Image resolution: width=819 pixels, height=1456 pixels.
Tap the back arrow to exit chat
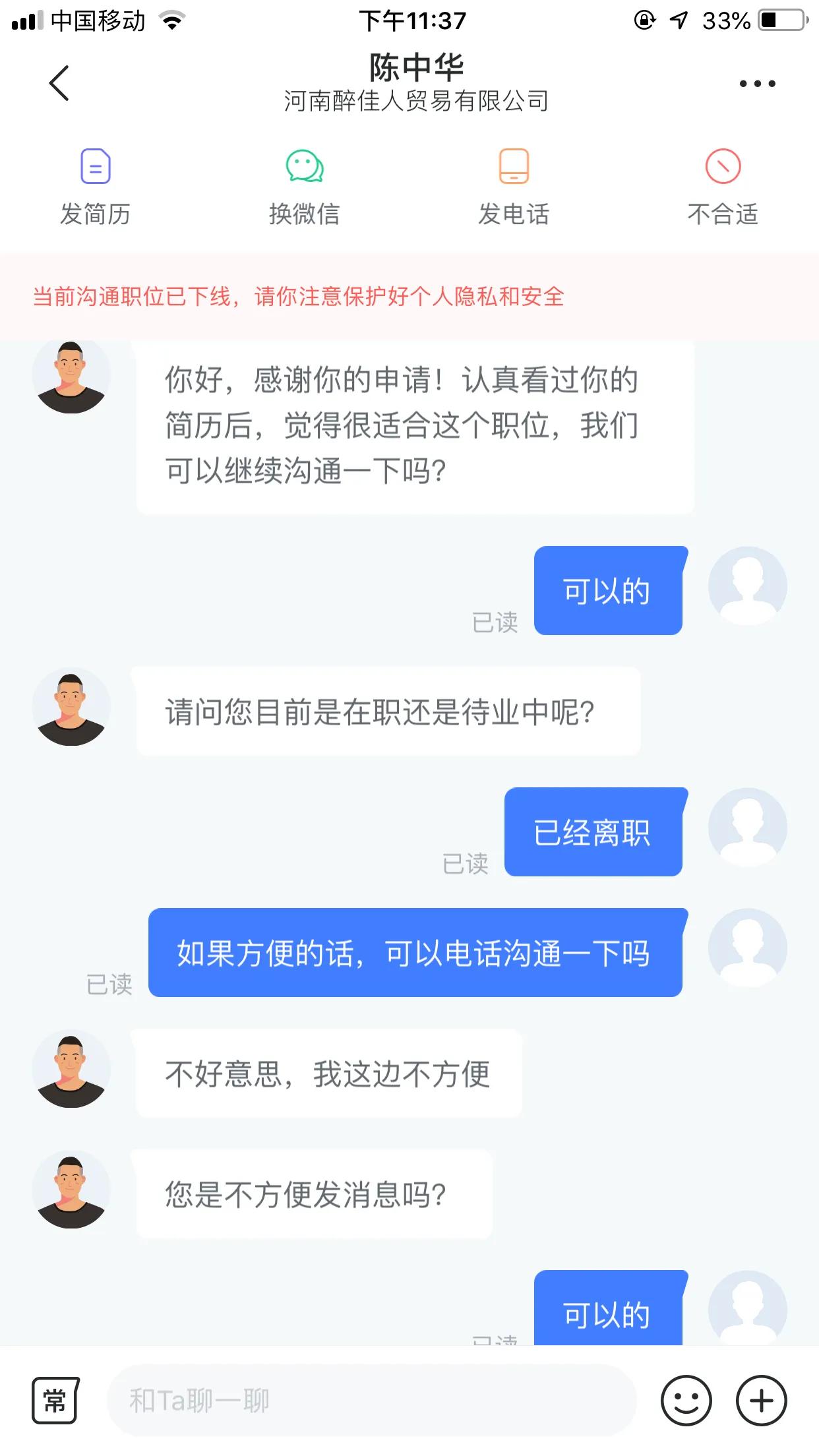pos(59,83)
